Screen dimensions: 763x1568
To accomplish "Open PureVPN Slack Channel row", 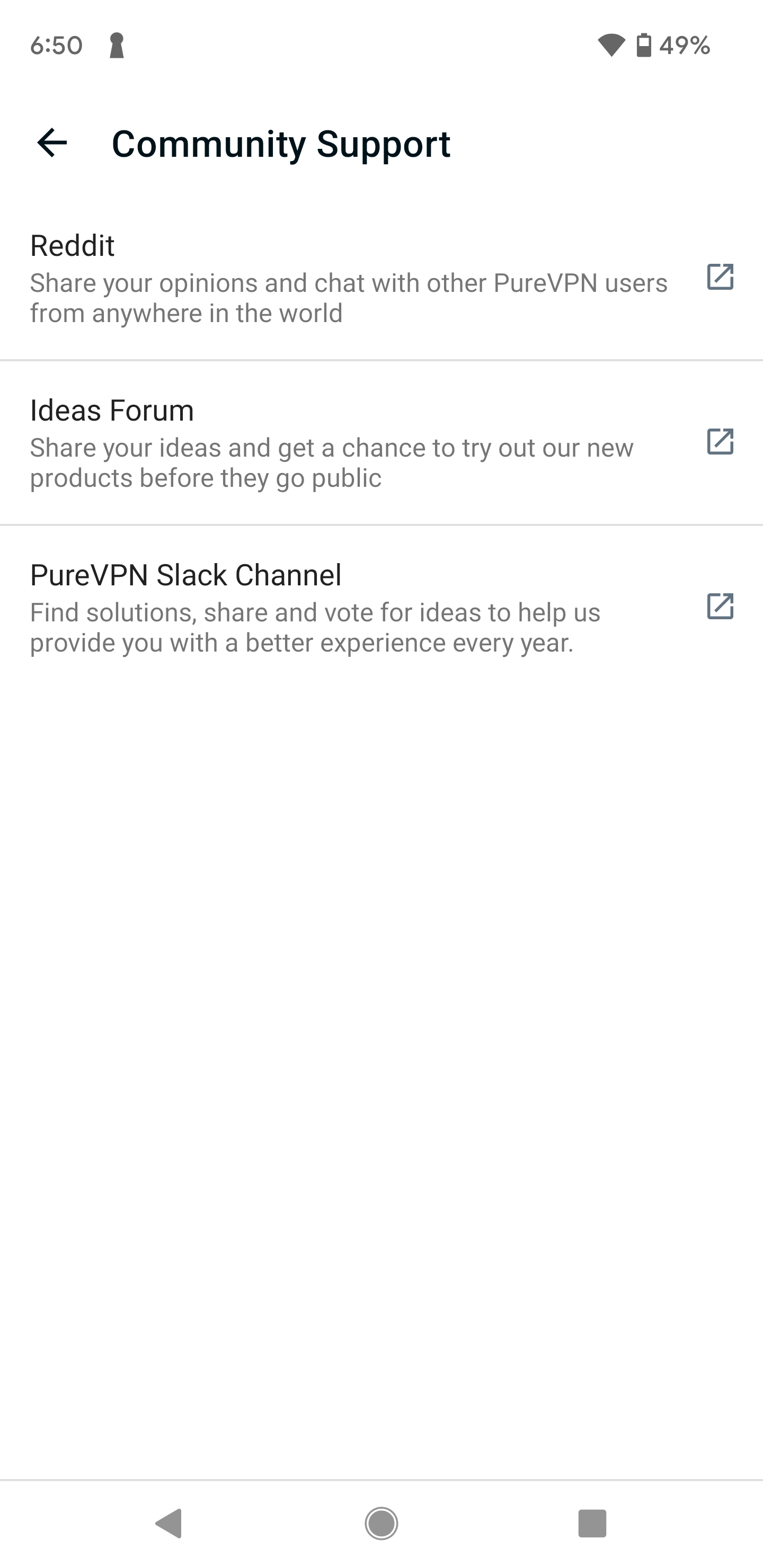I will 381,608.
